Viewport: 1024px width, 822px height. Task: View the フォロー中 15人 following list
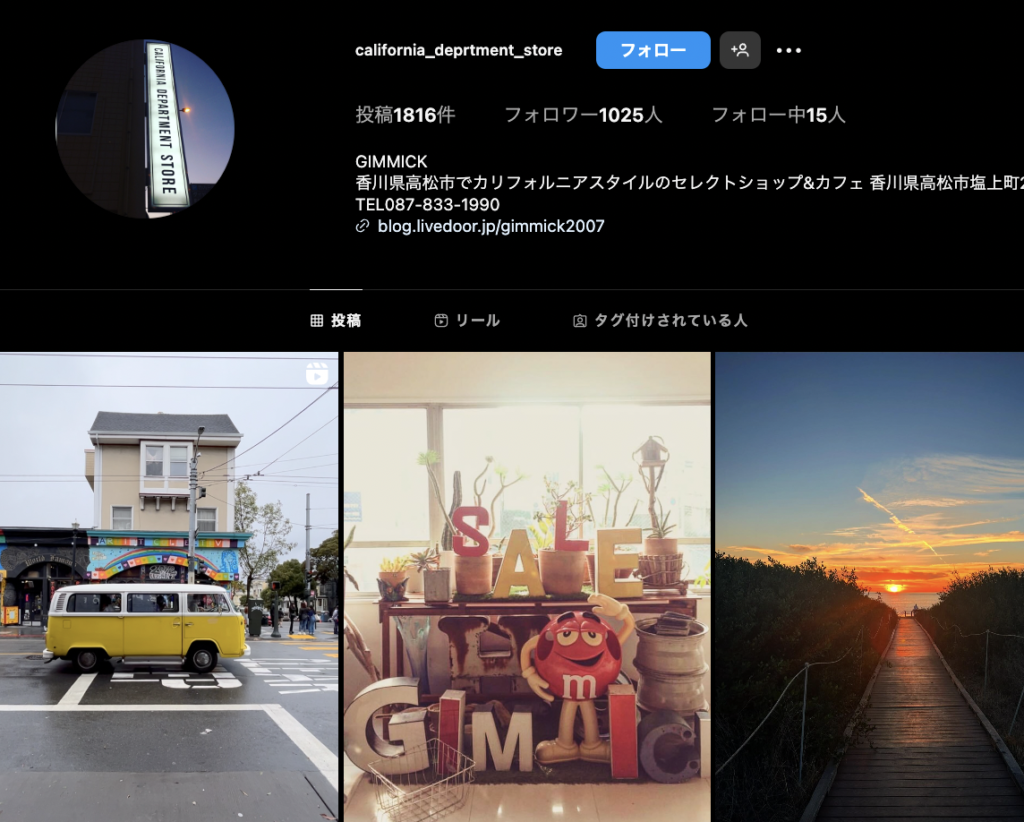(778, 115)
